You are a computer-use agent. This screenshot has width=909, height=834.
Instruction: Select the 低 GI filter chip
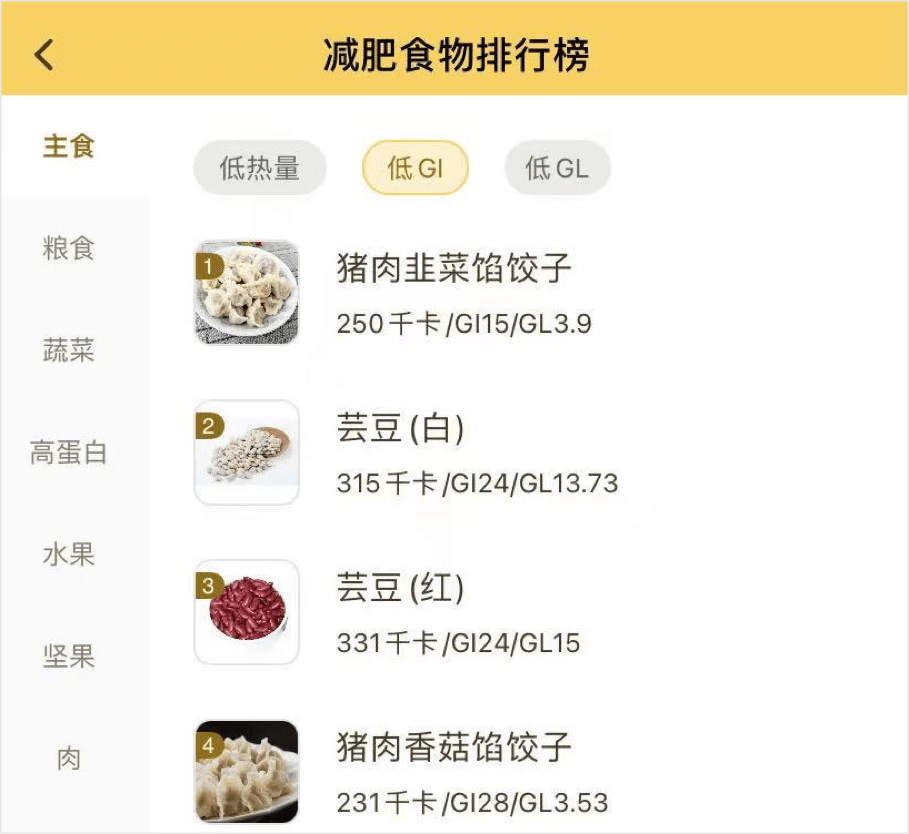tap(415, 168)
